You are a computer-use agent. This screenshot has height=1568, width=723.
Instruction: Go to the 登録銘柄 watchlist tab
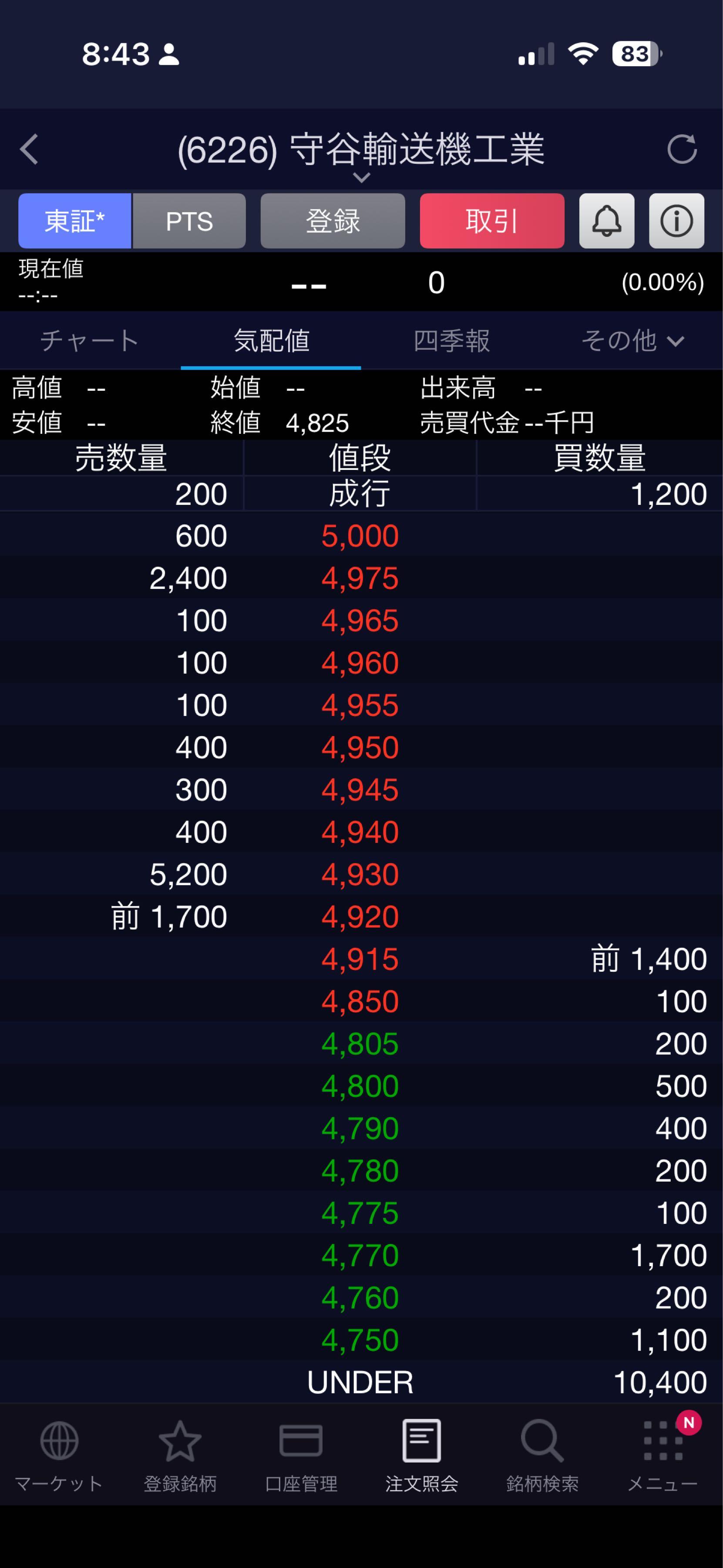180,1456
